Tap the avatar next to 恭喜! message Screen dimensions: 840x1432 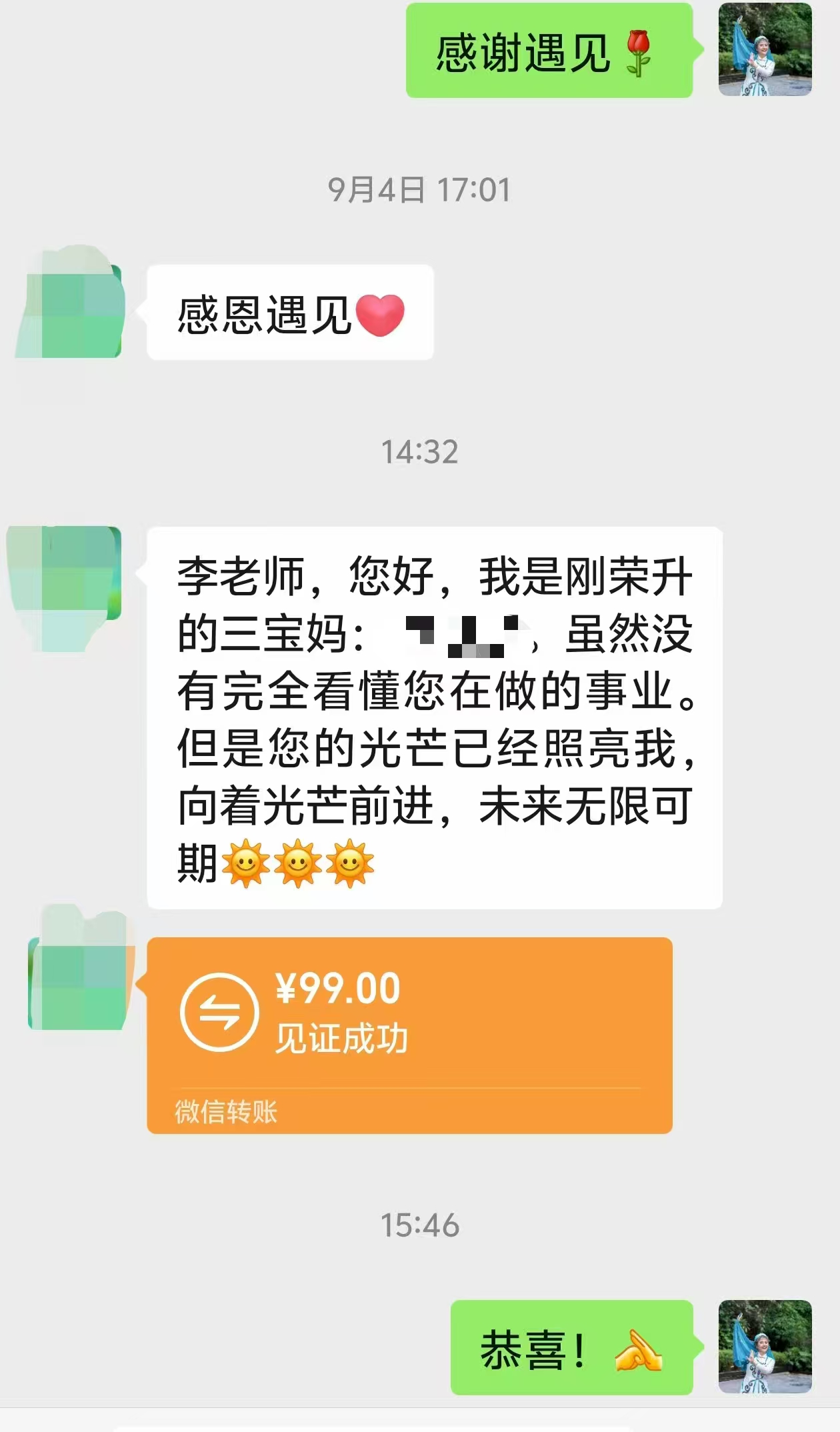click(x=765, y=1346)
